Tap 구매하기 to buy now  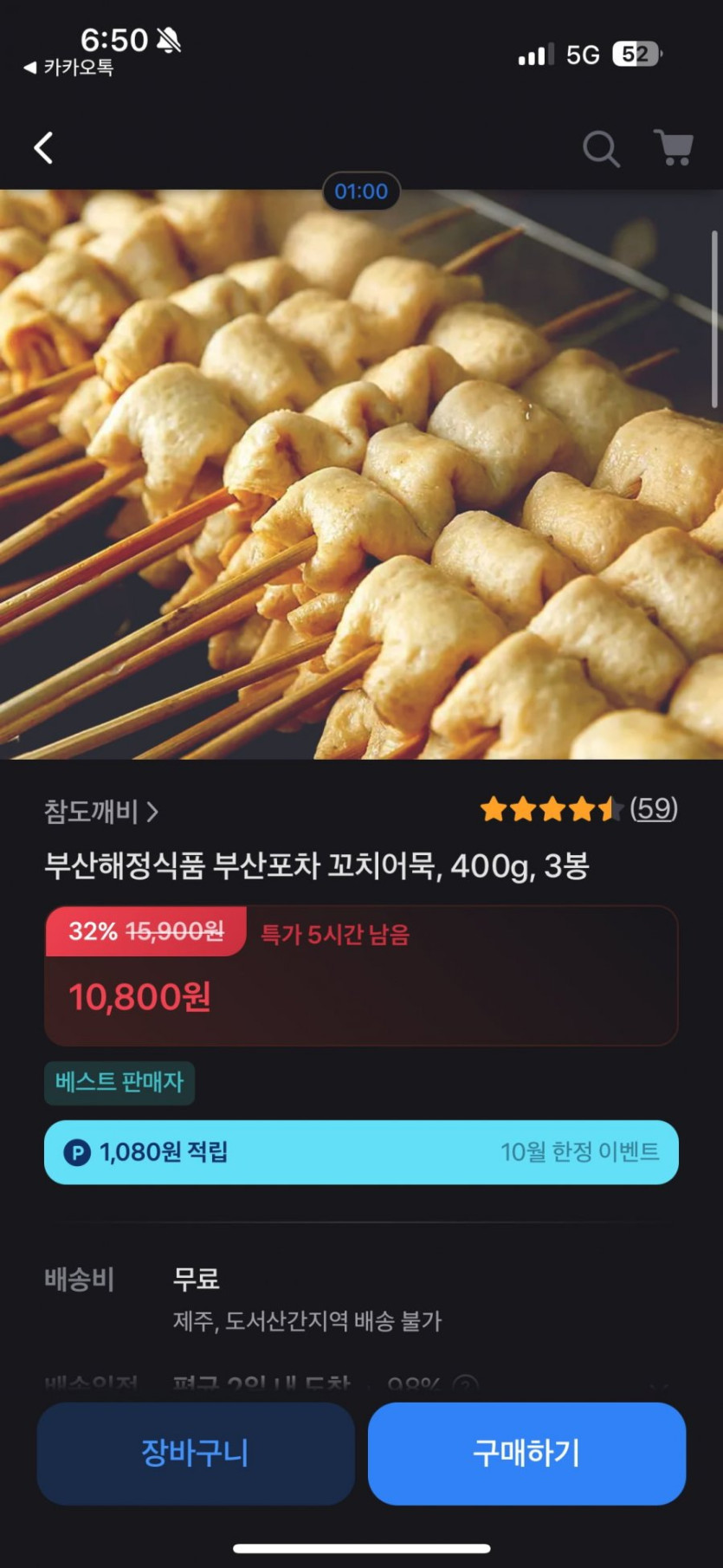click(526, 1453)
